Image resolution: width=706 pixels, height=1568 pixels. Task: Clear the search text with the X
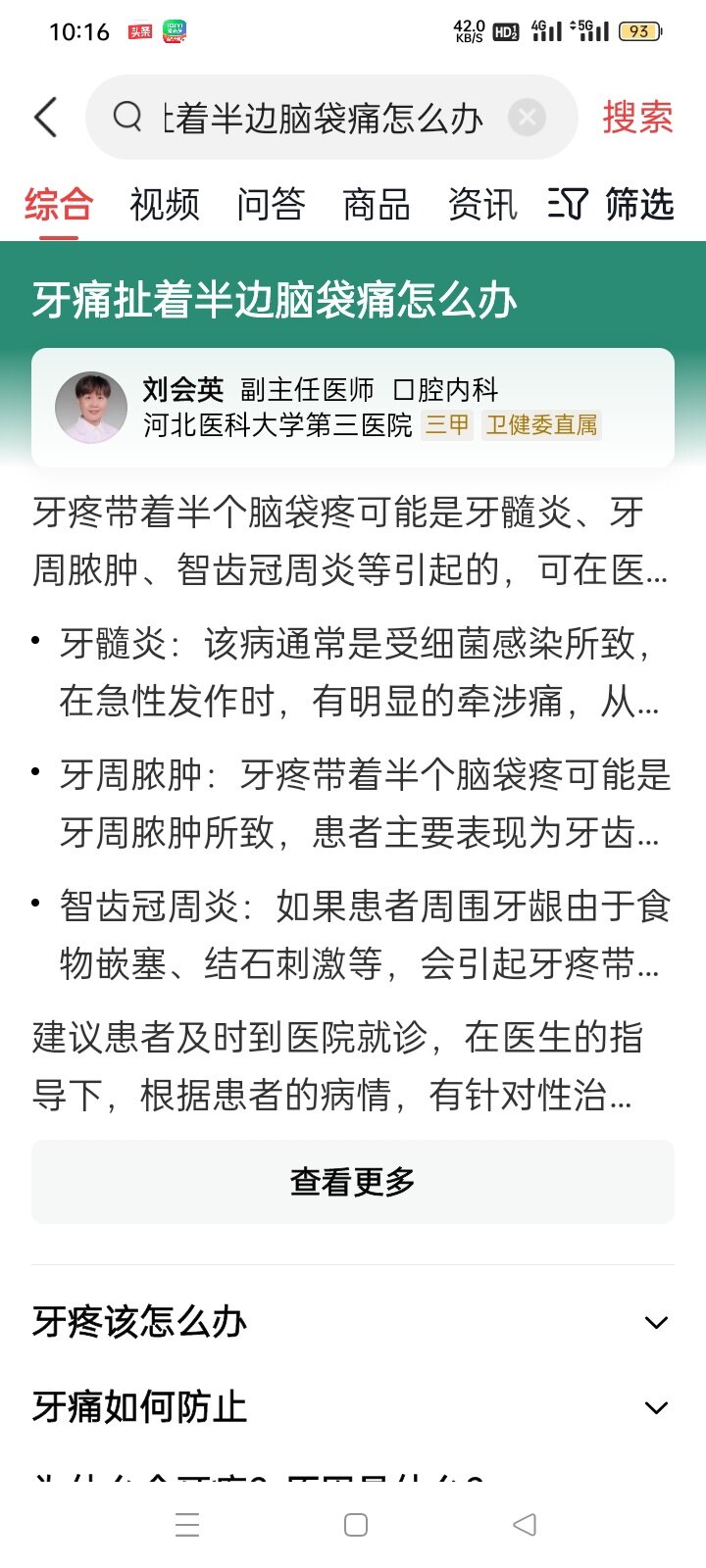click(527, 118)
